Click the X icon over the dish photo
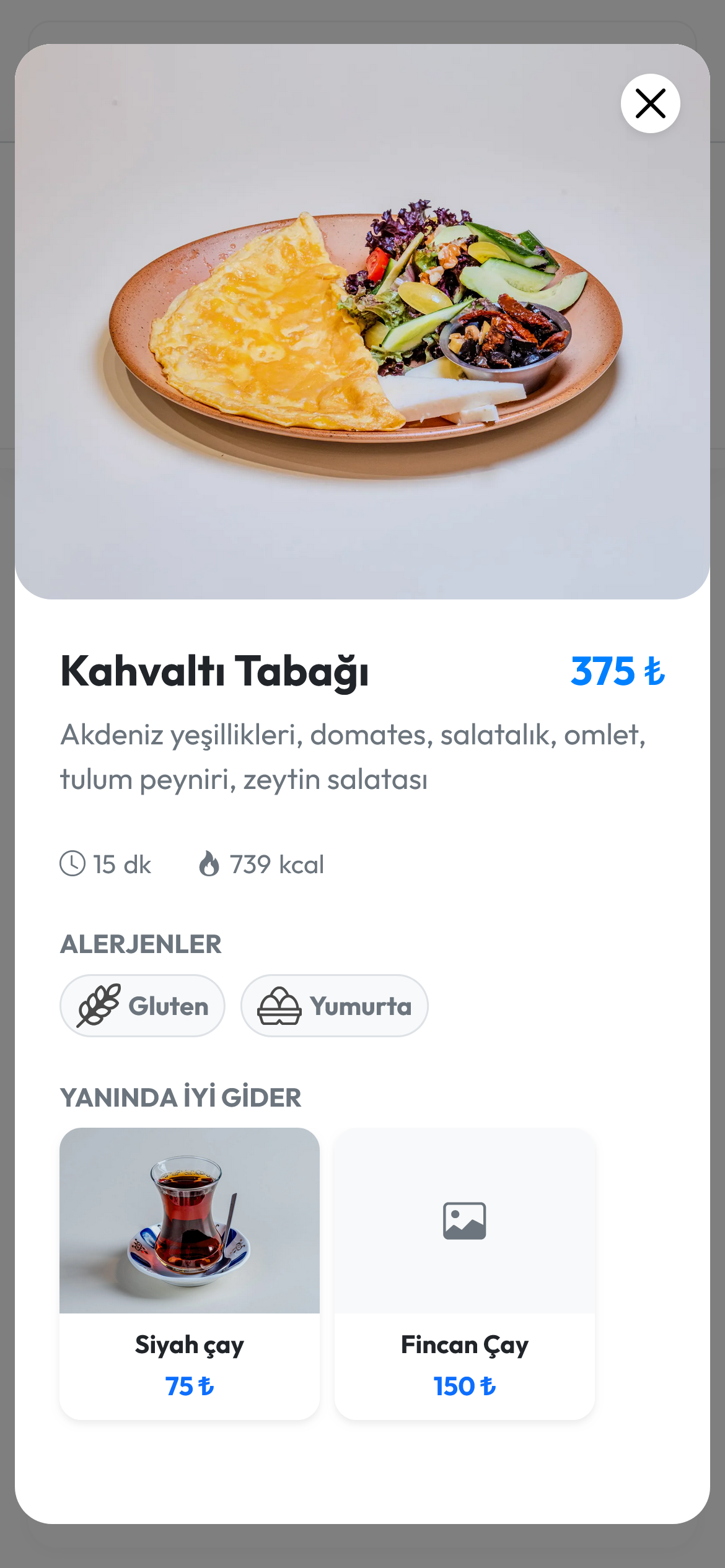This screenshot has width=725, height=1568. pos(649,103)
